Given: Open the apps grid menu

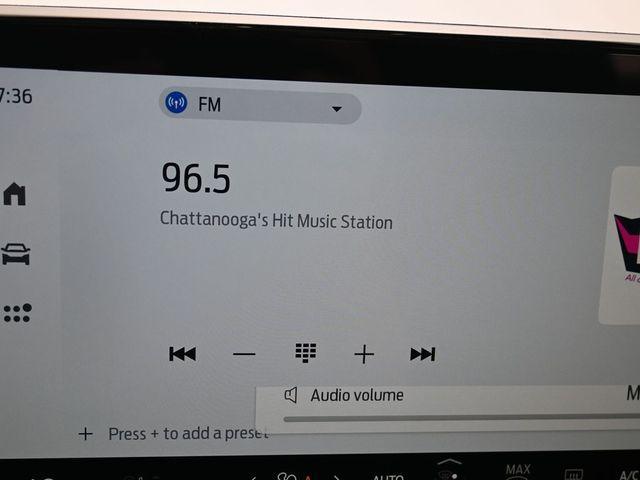Looking at the screenshot, I should click(17, 313).
